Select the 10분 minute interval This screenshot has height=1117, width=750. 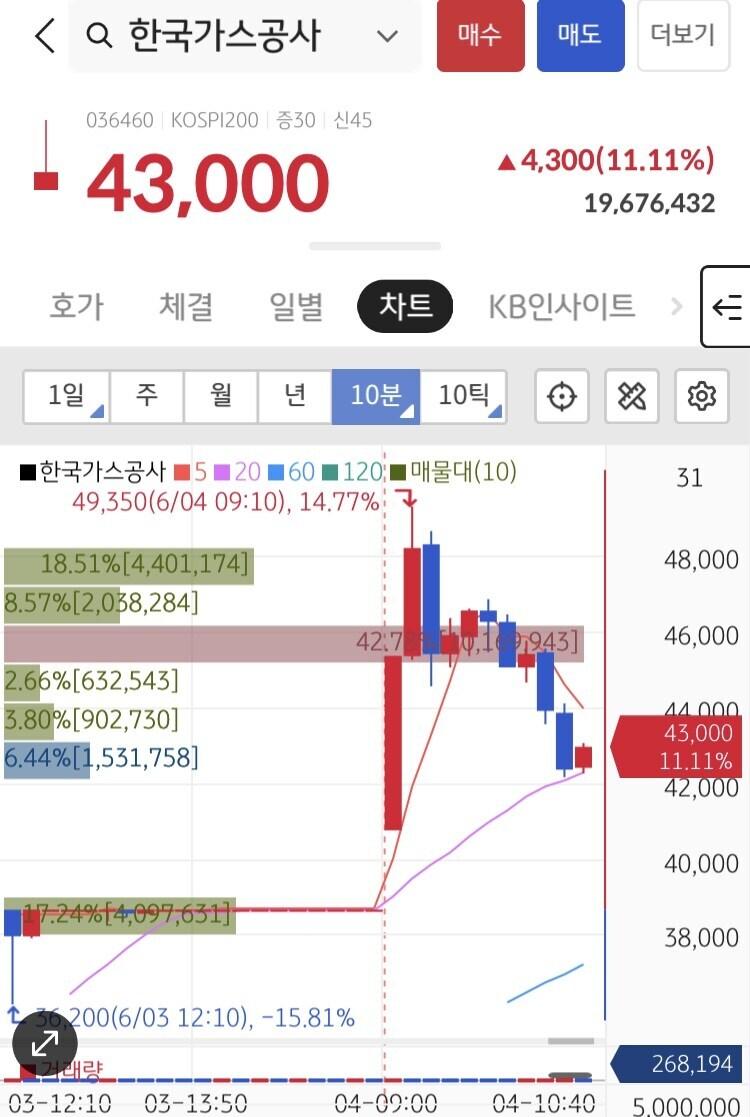tap(376, 397)
